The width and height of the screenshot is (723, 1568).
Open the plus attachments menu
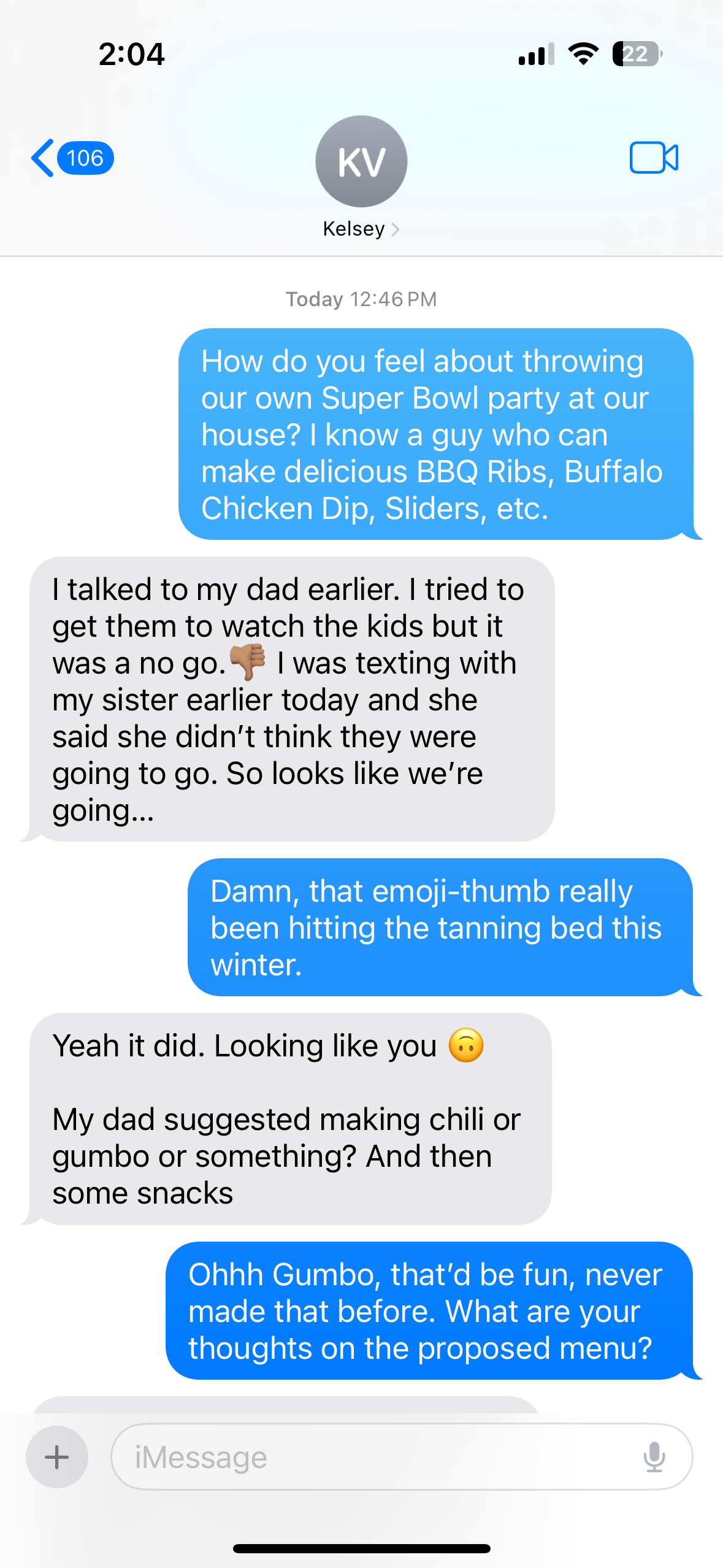57,1457
